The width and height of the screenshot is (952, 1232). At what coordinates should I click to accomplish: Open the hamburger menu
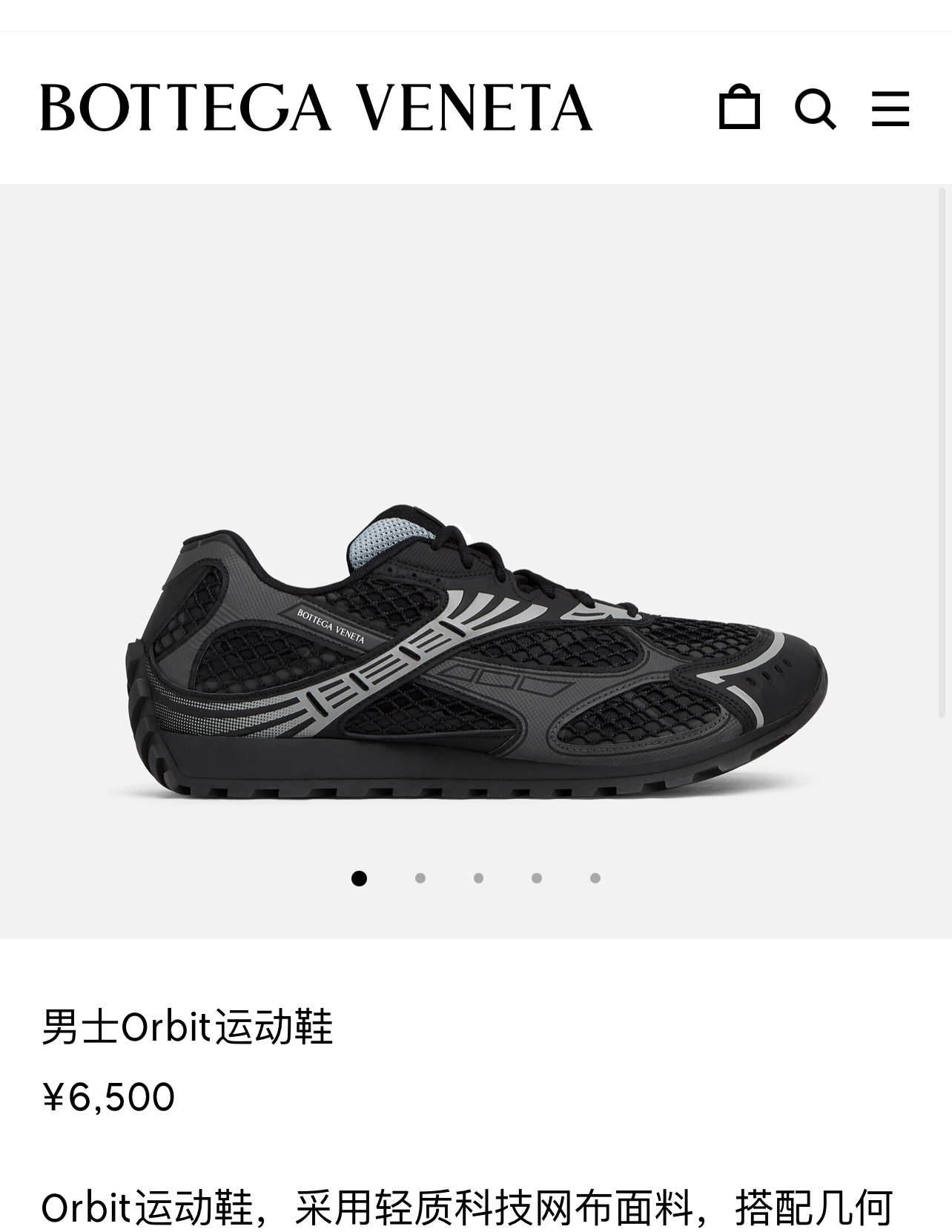click(890, 108)
